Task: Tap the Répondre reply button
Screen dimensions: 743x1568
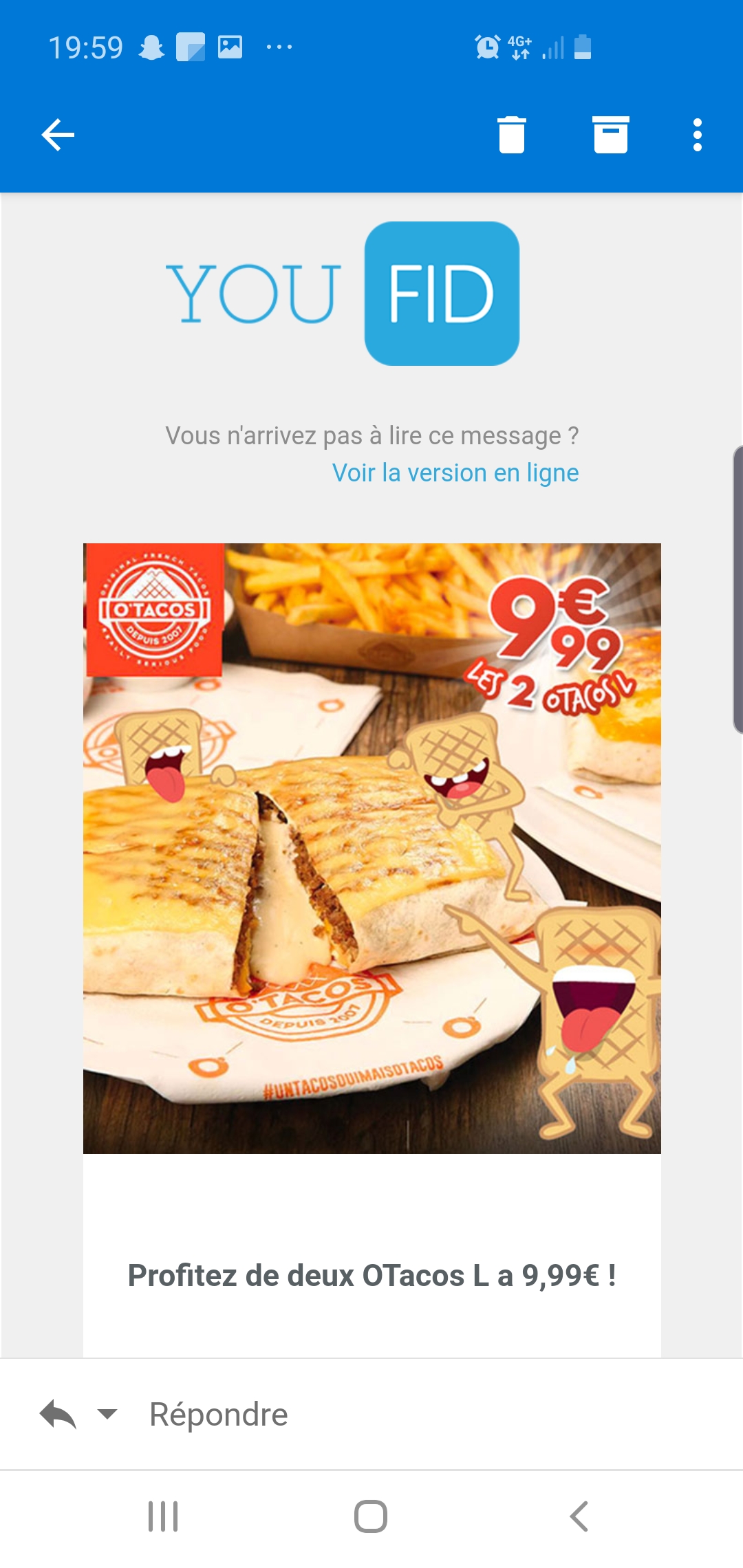Action: (x=218, y=1415)
